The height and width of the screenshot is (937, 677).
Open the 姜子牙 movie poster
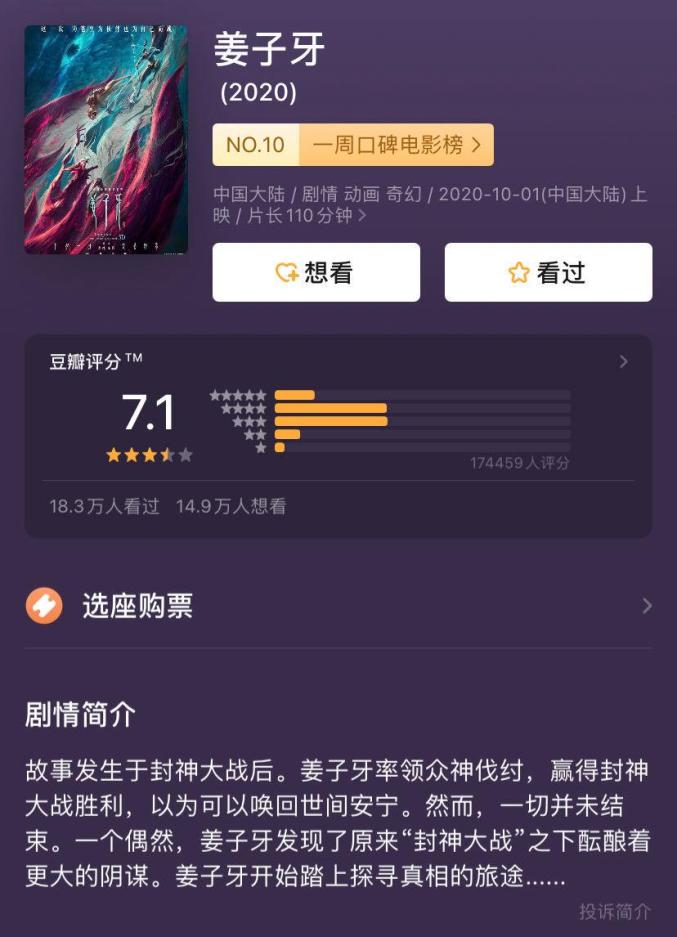(106, 139)
